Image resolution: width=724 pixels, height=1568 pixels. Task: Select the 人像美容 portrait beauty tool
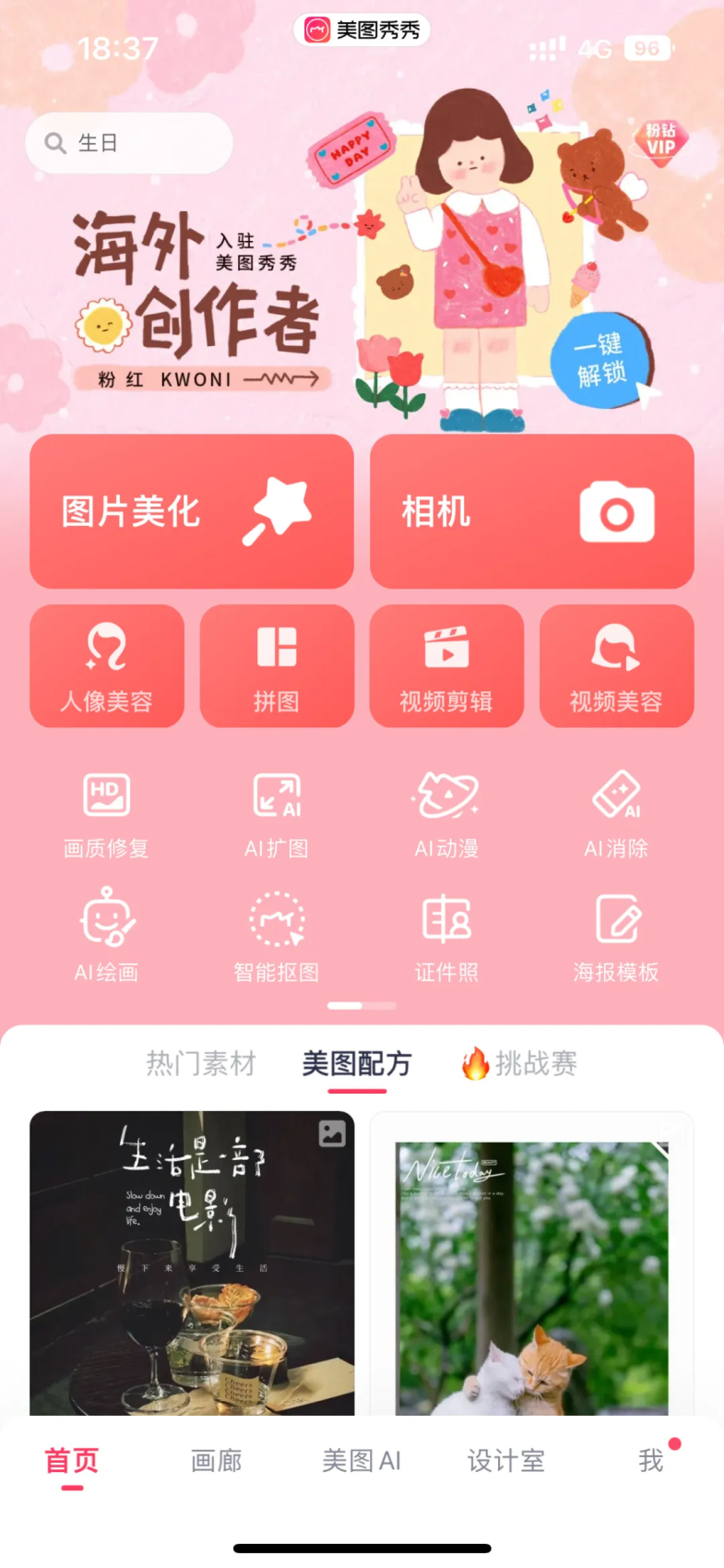[106, 665]
